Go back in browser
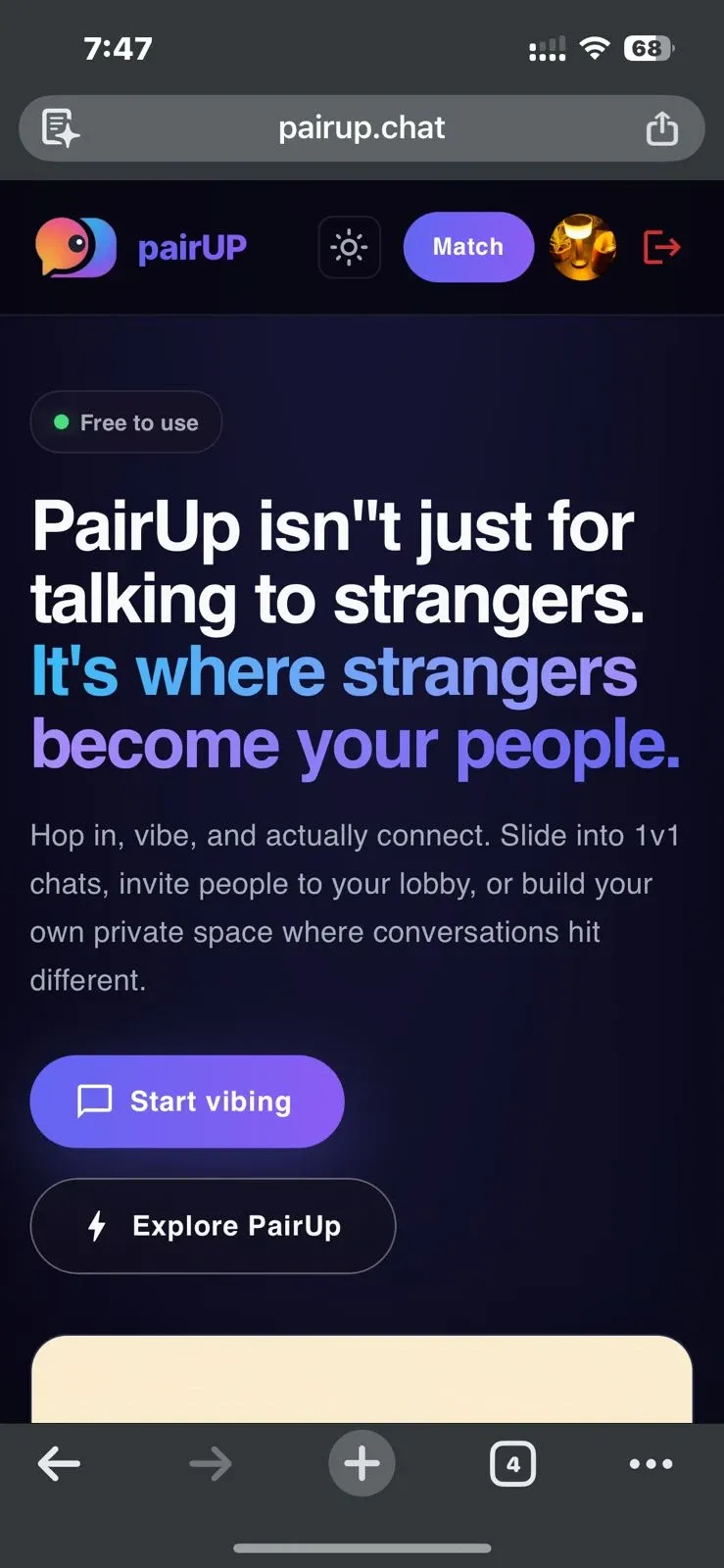Screen dimensions: 724x1568 tap(59, 1464)
